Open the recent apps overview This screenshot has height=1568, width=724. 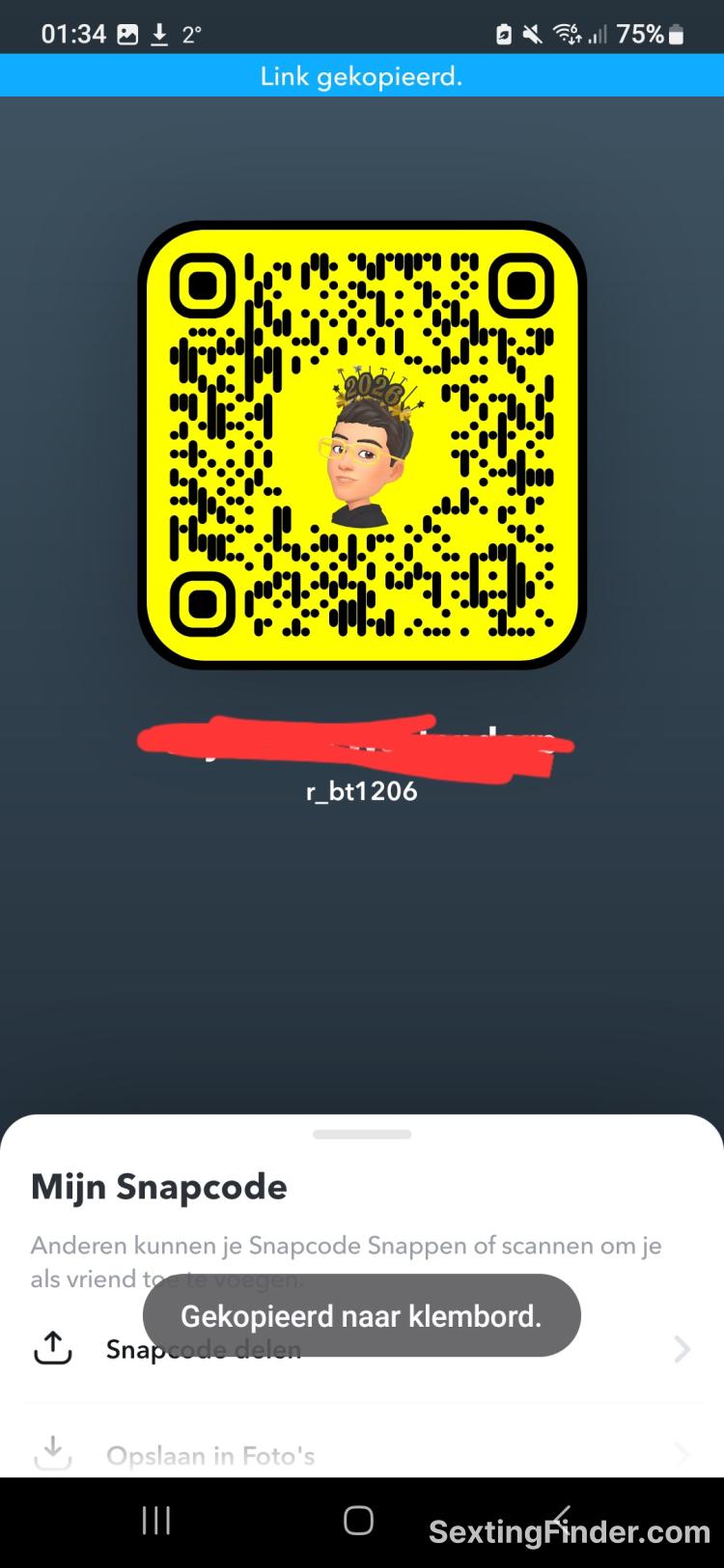tap(156, 1521)
